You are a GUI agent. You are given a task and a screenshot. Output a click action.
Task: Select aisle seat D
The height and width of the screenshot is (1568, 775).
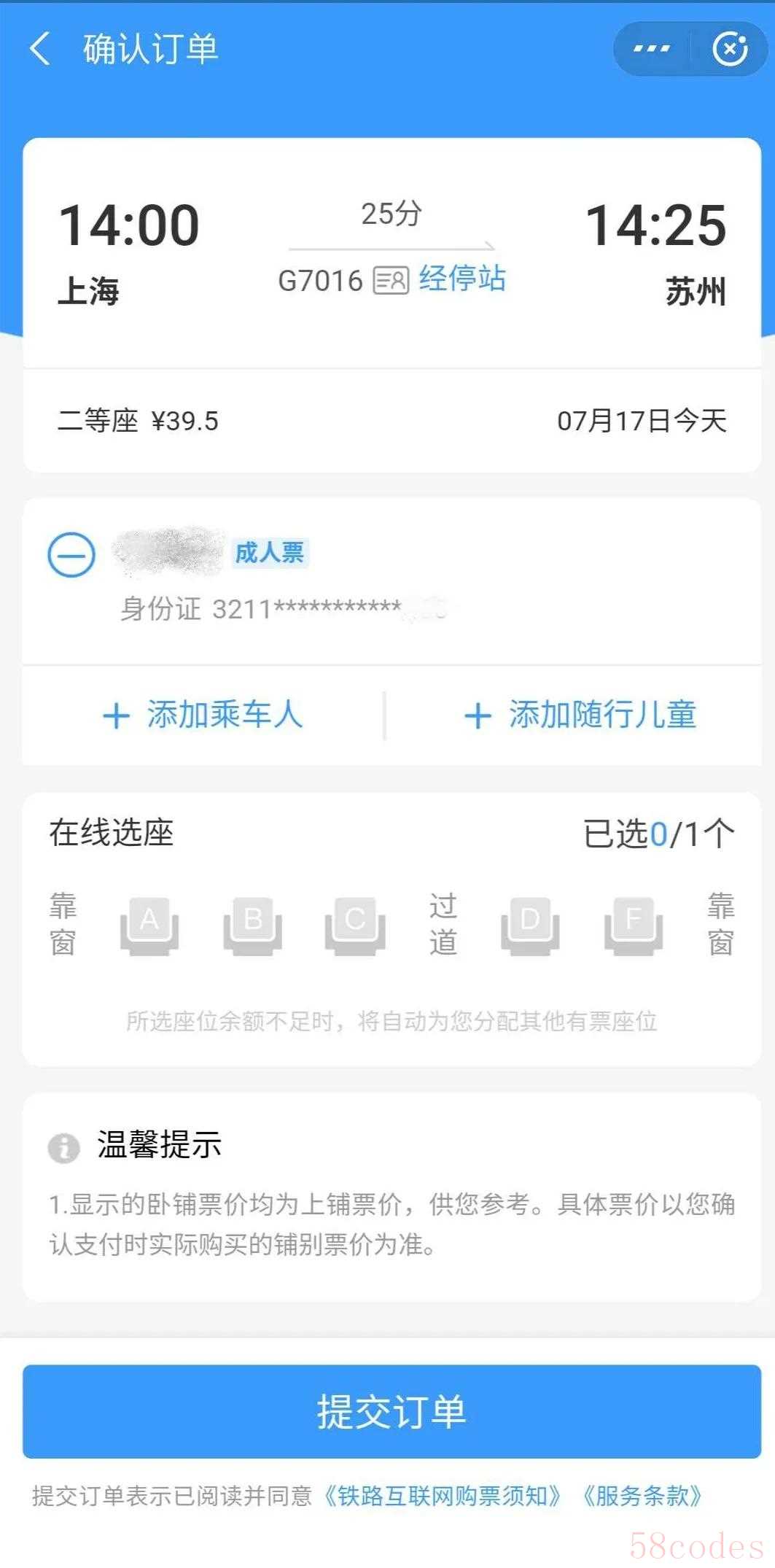pos(530,926)
